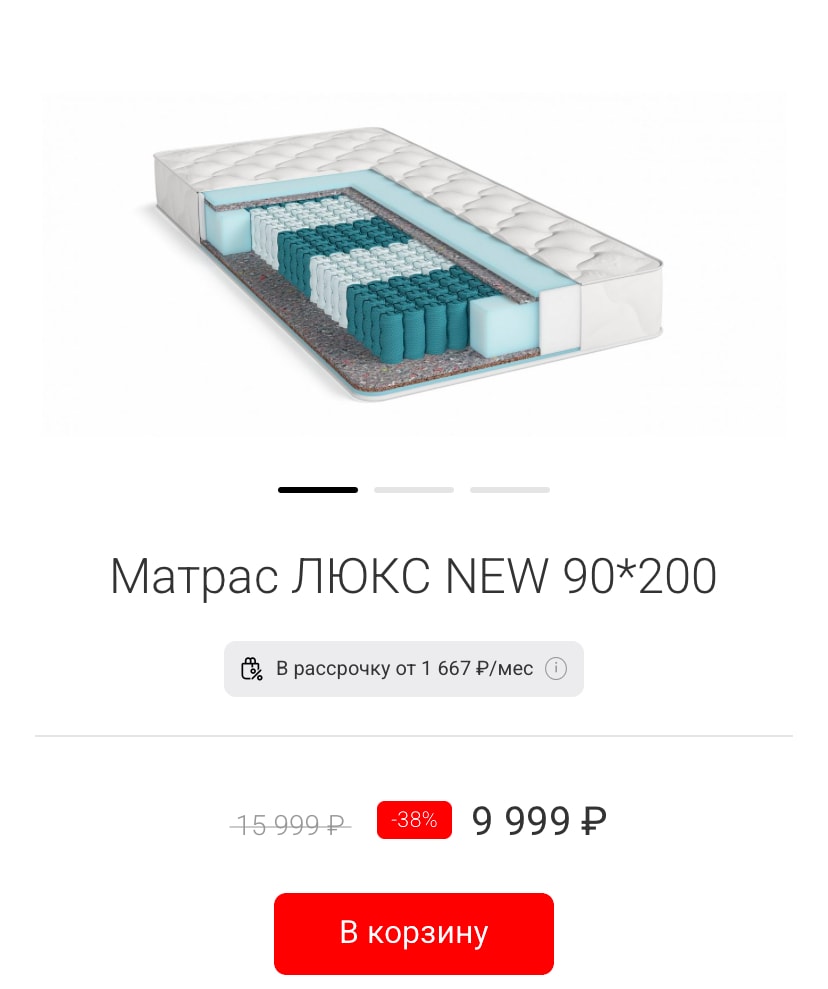Tap the info icon in the installment chip

point(556,669)
